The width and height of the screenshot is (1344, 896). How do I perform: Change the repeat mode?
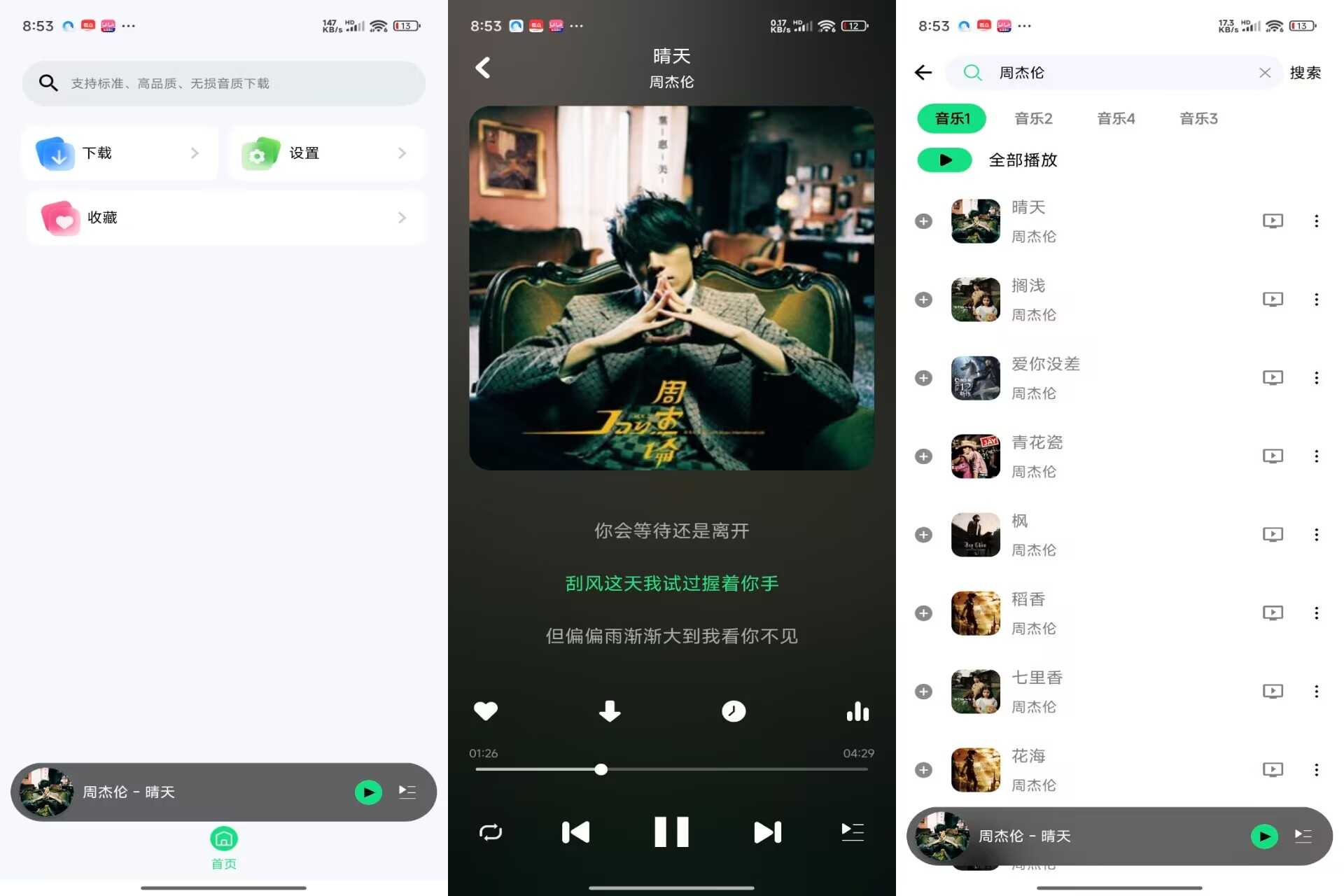pos(490,832)
